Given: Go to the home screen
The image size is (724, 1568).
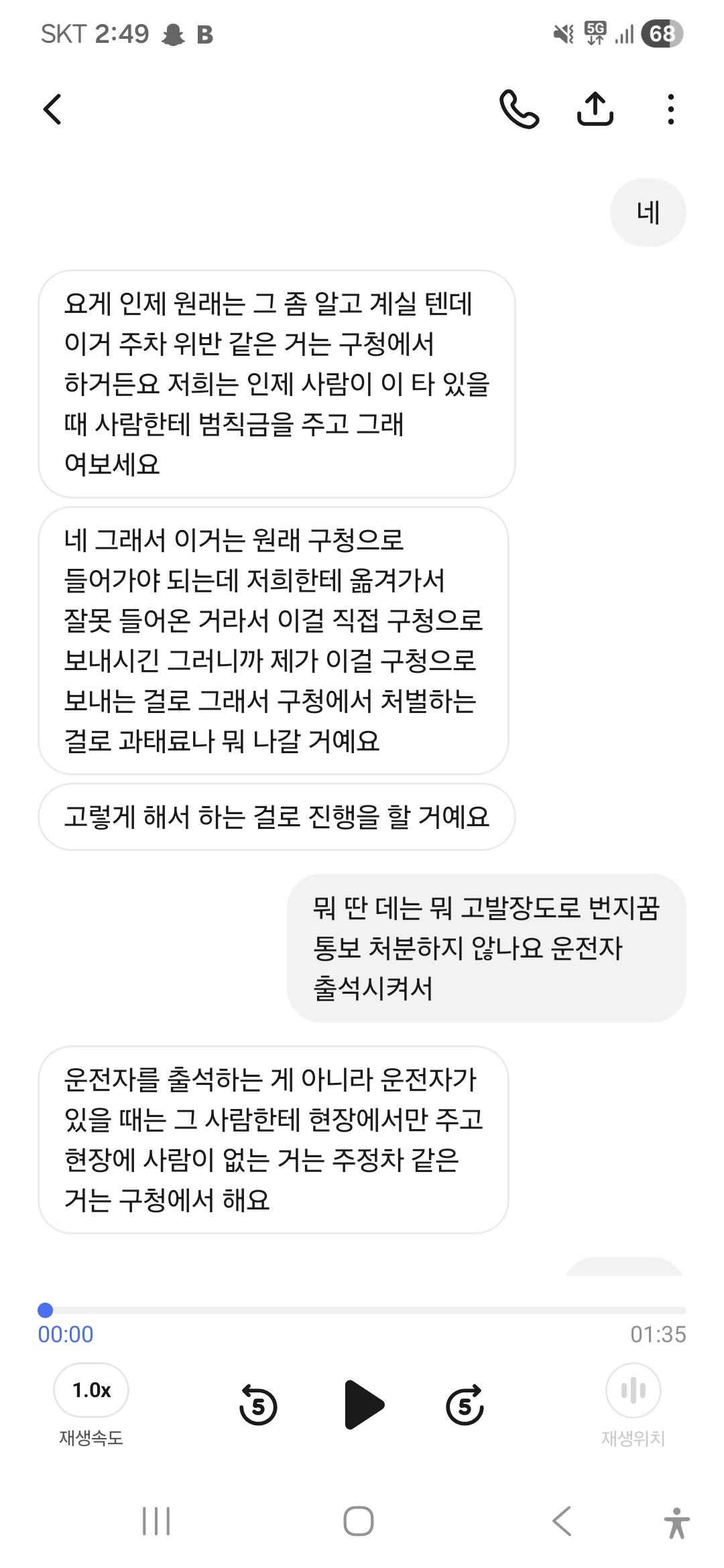Looking at the screenshot, I should click(359, 1521).
